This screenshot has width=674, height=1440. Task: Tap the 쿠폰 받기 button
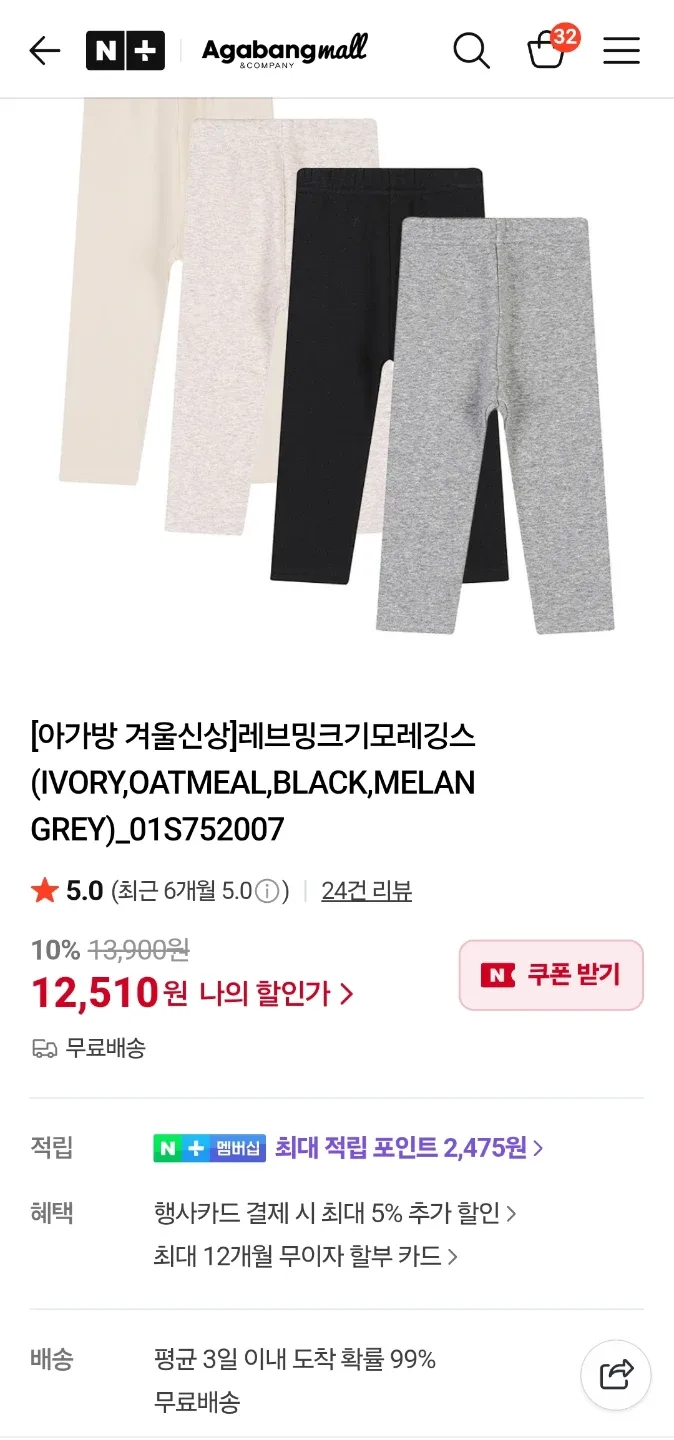pos(551,975)
